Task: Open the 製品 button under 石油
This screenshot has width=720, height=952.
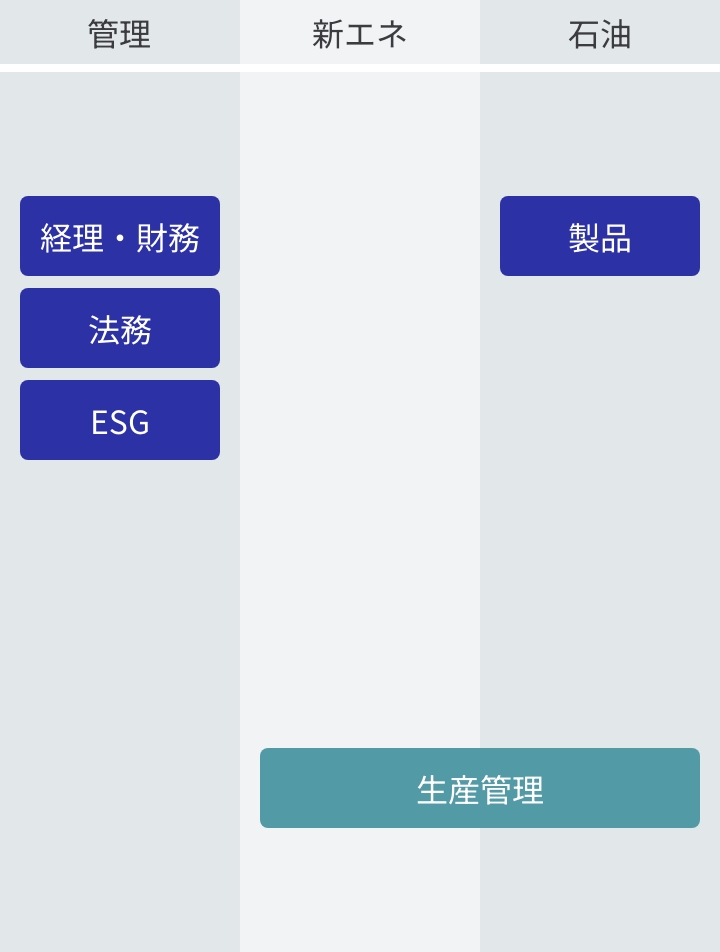Action: [x=600, y=236]
